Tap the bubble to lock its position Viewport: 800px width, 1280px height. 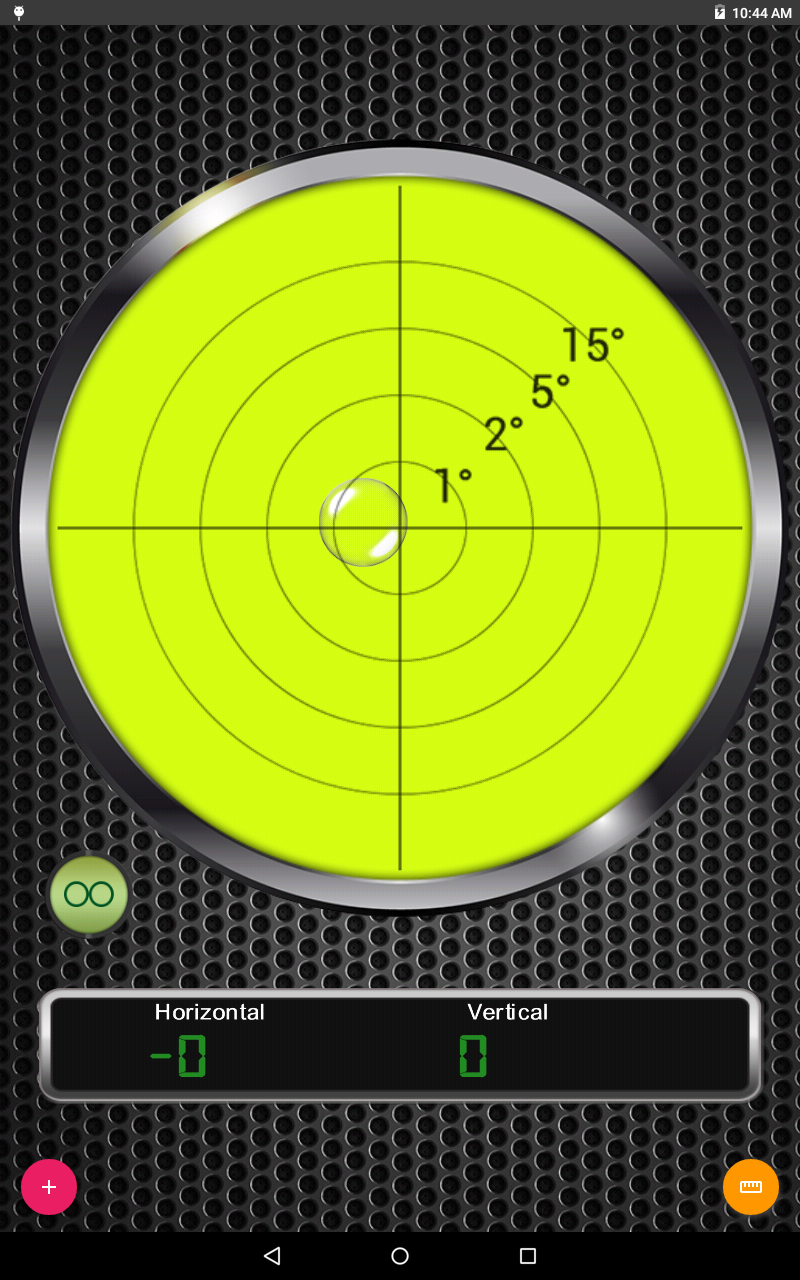363,525
